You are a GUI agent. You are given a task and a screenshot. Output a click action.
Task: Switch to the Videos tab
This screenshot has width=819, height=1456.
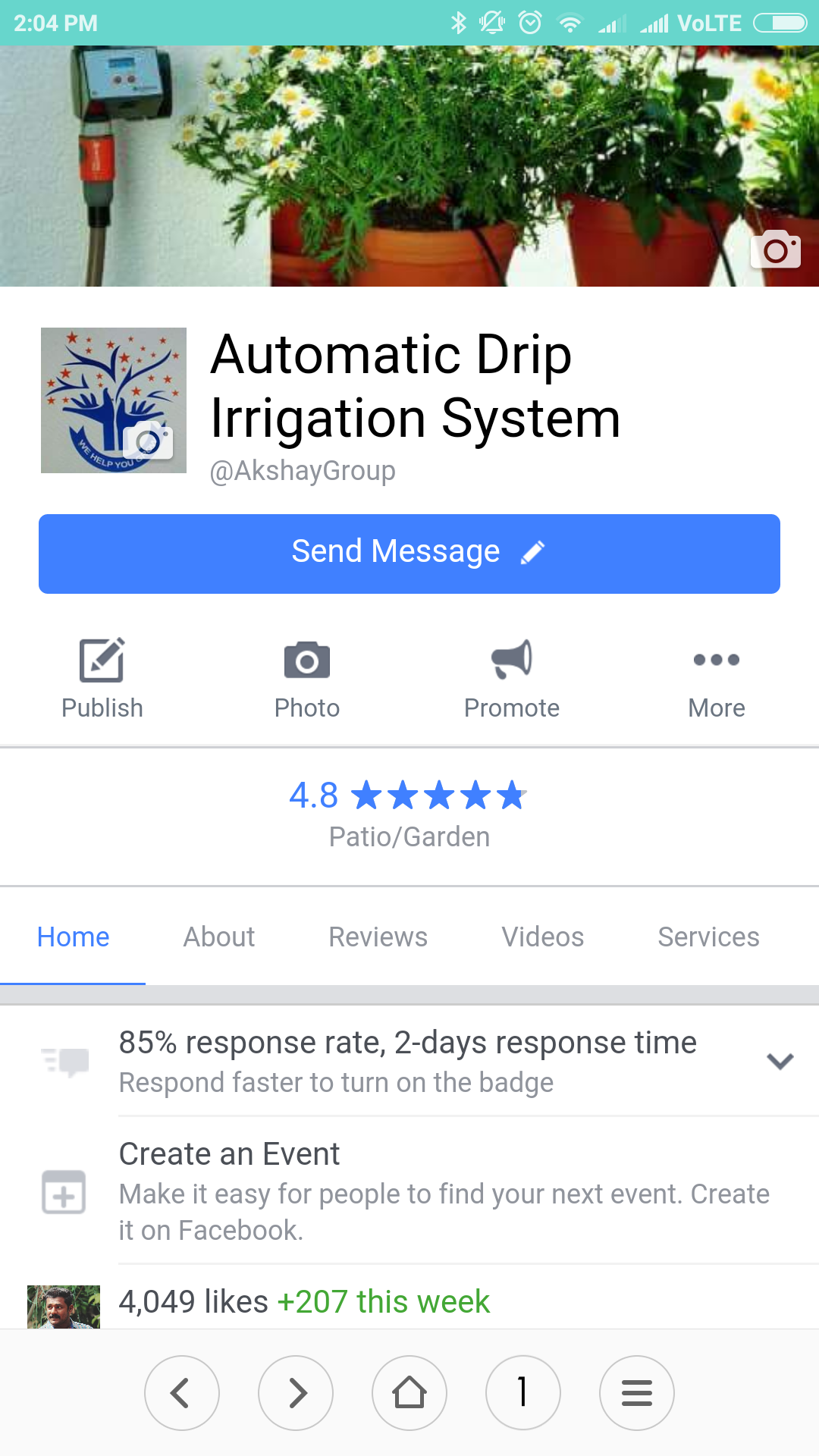(x=543, y=937)
